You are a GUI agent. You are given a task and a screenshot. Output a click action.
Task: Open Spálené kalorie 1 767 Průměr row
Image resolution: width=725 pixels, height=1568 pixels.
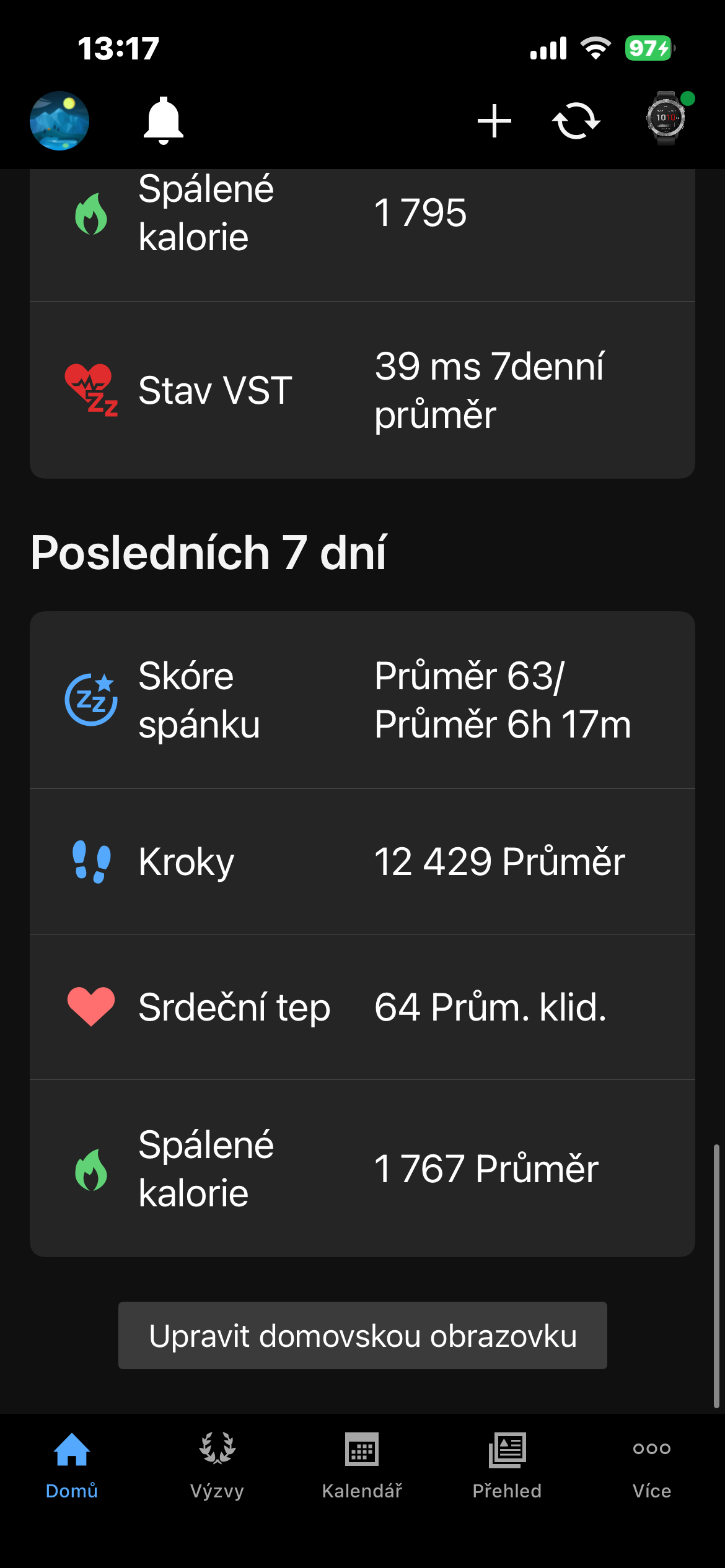[x=362, y=1169]
